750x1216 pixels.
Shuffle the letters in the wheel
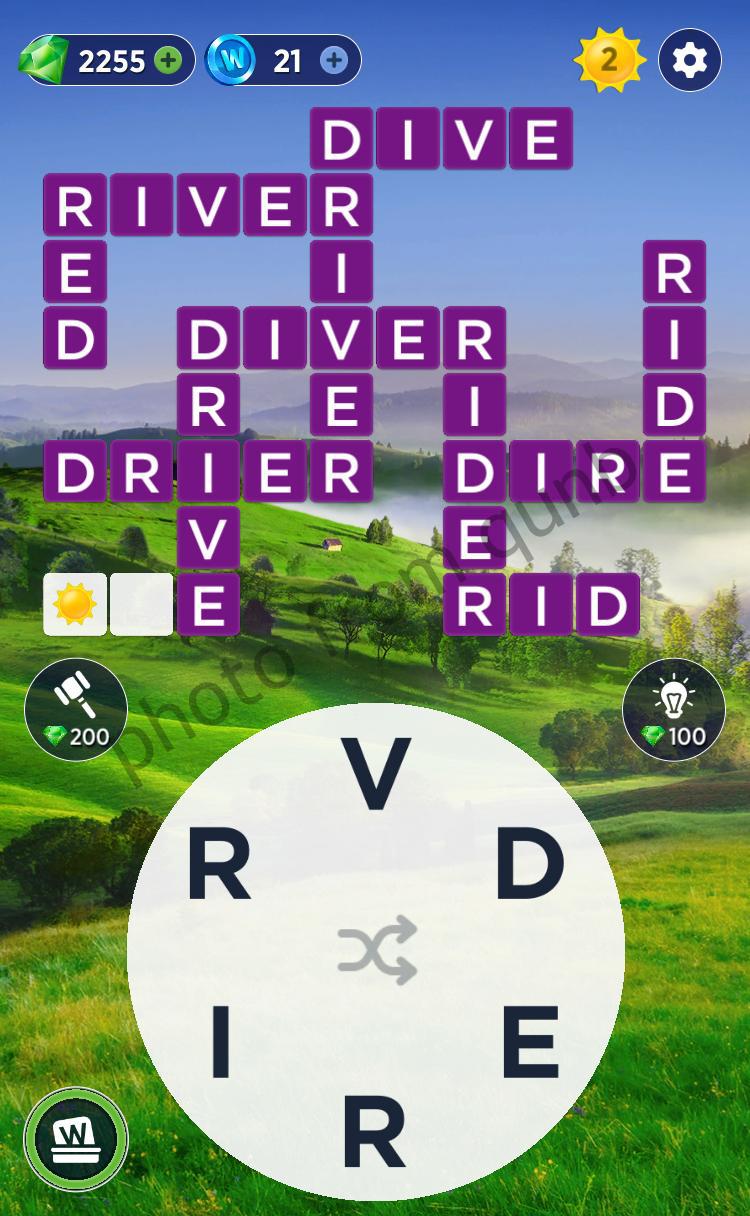click(376, 949)
